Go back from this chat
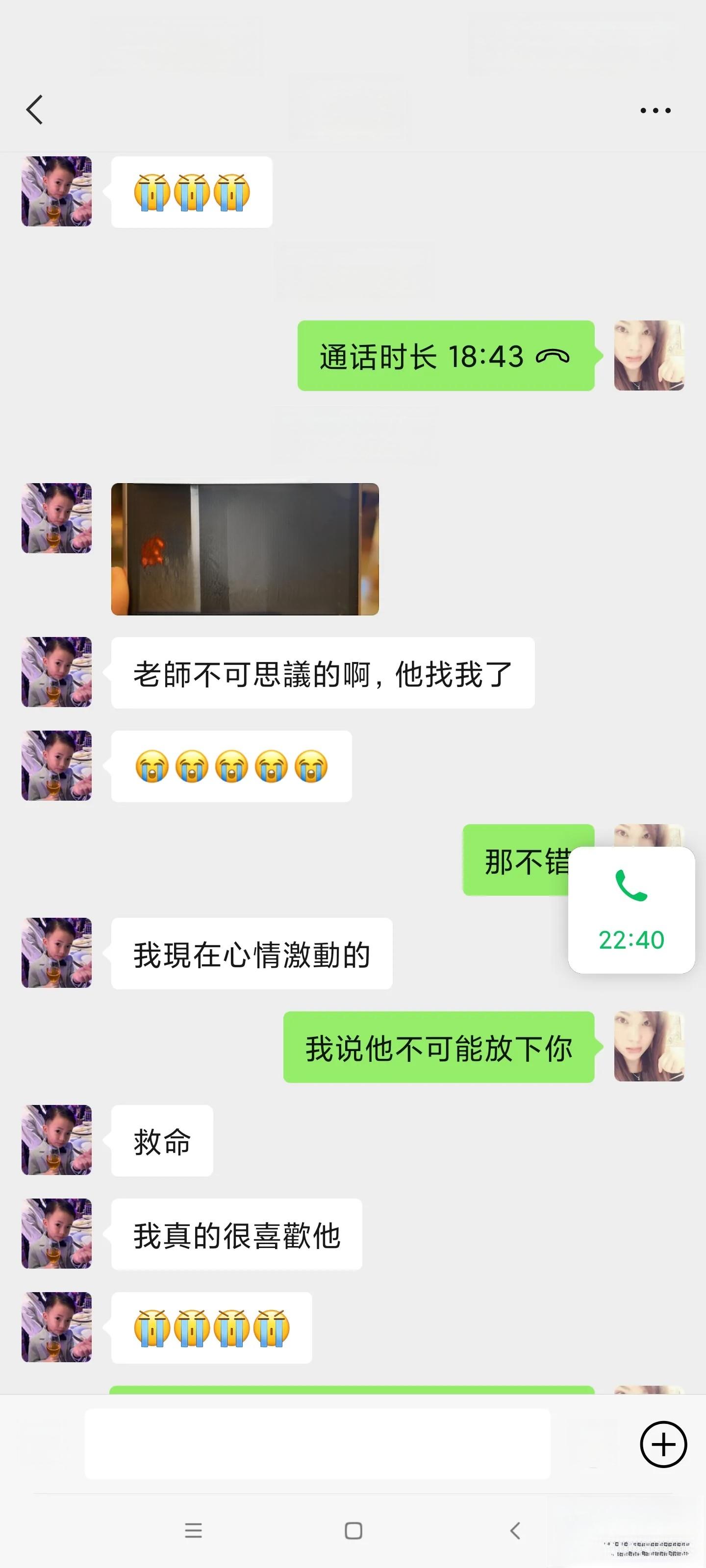 35,110
